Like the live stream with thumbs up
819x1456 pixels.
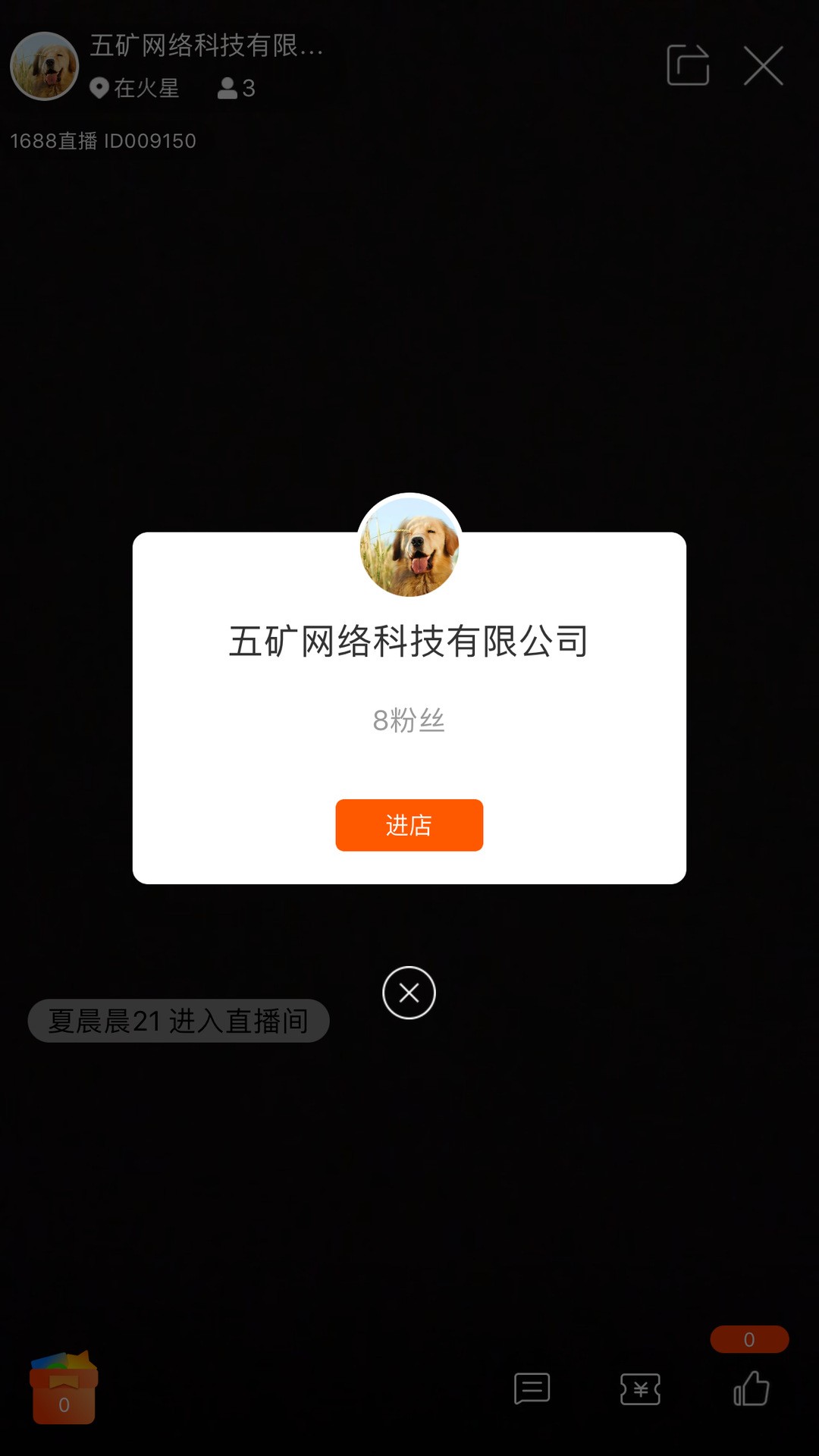coord(751,1388)
